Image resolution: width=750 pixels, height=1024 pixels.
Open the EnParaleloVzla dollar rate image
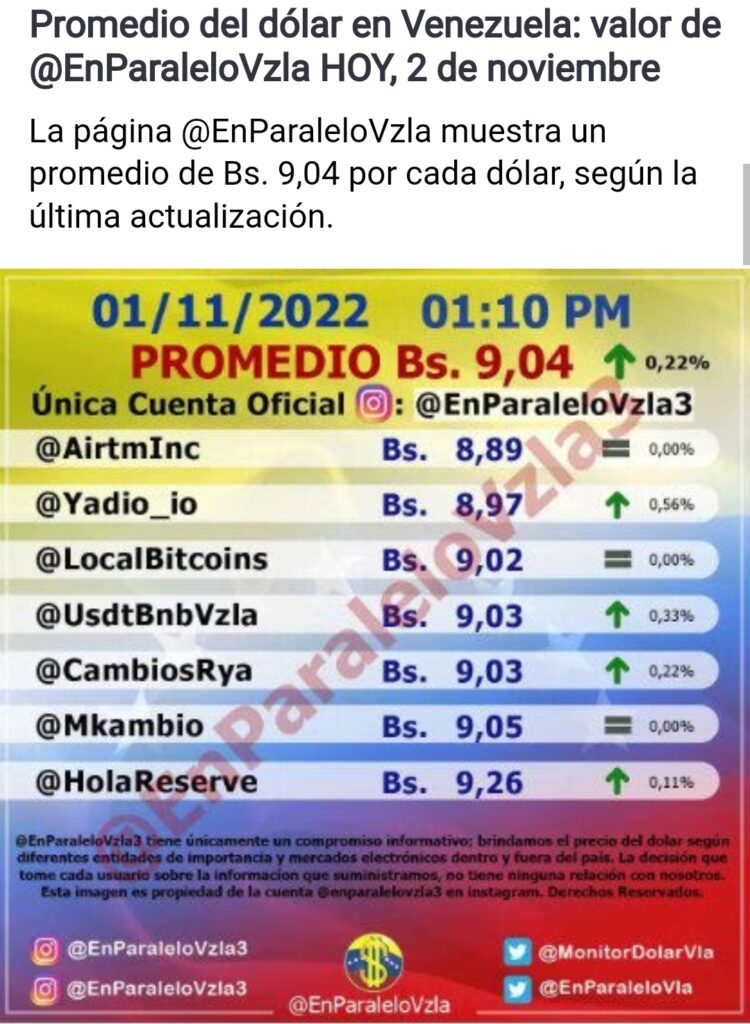[374, 640]
